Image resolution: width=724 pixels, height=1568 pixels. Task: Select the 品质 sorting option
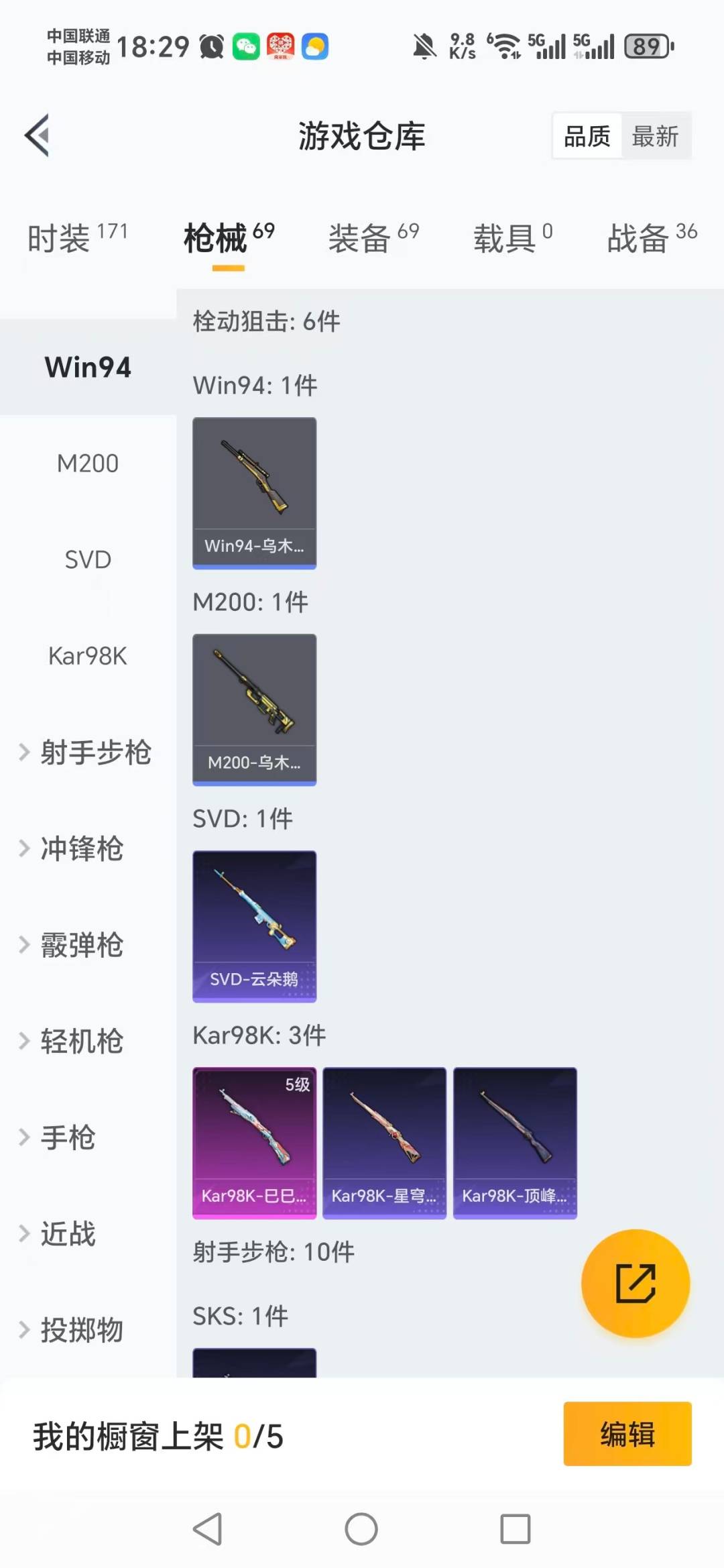pyautogui.click(x=586, y=135)
